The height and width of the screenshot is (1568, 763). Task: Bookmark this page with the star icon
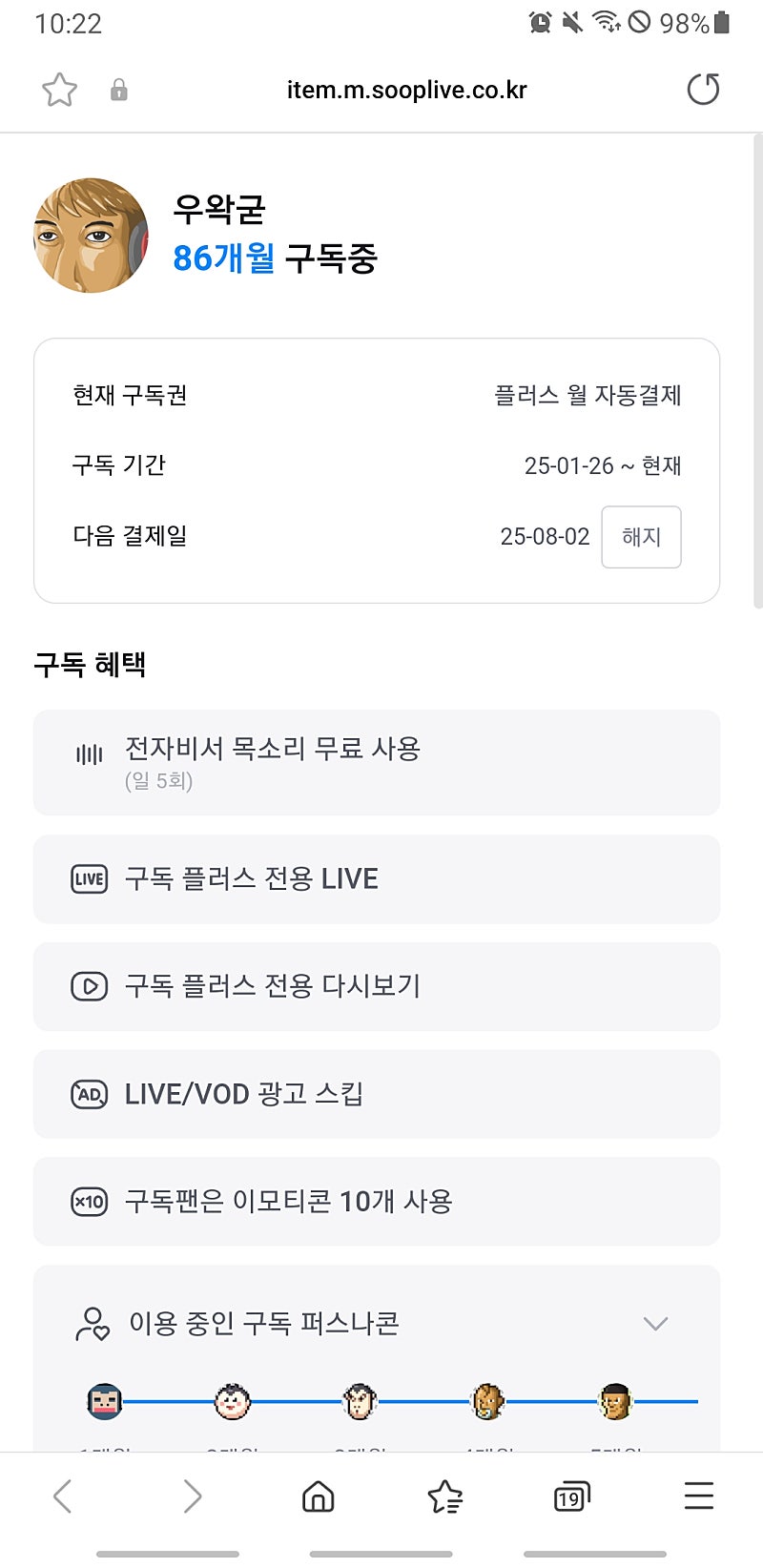coord(59,90)
